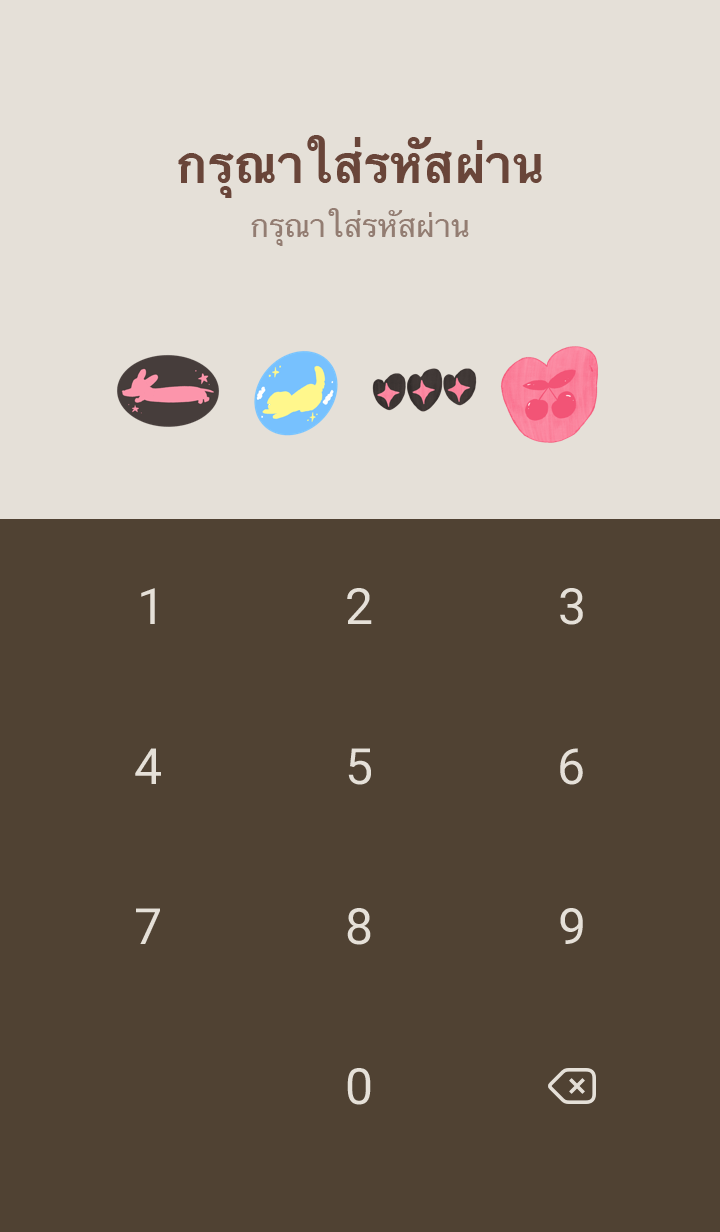Tap the number 4 key
The image size is (720, 1232).
[148, 767]
